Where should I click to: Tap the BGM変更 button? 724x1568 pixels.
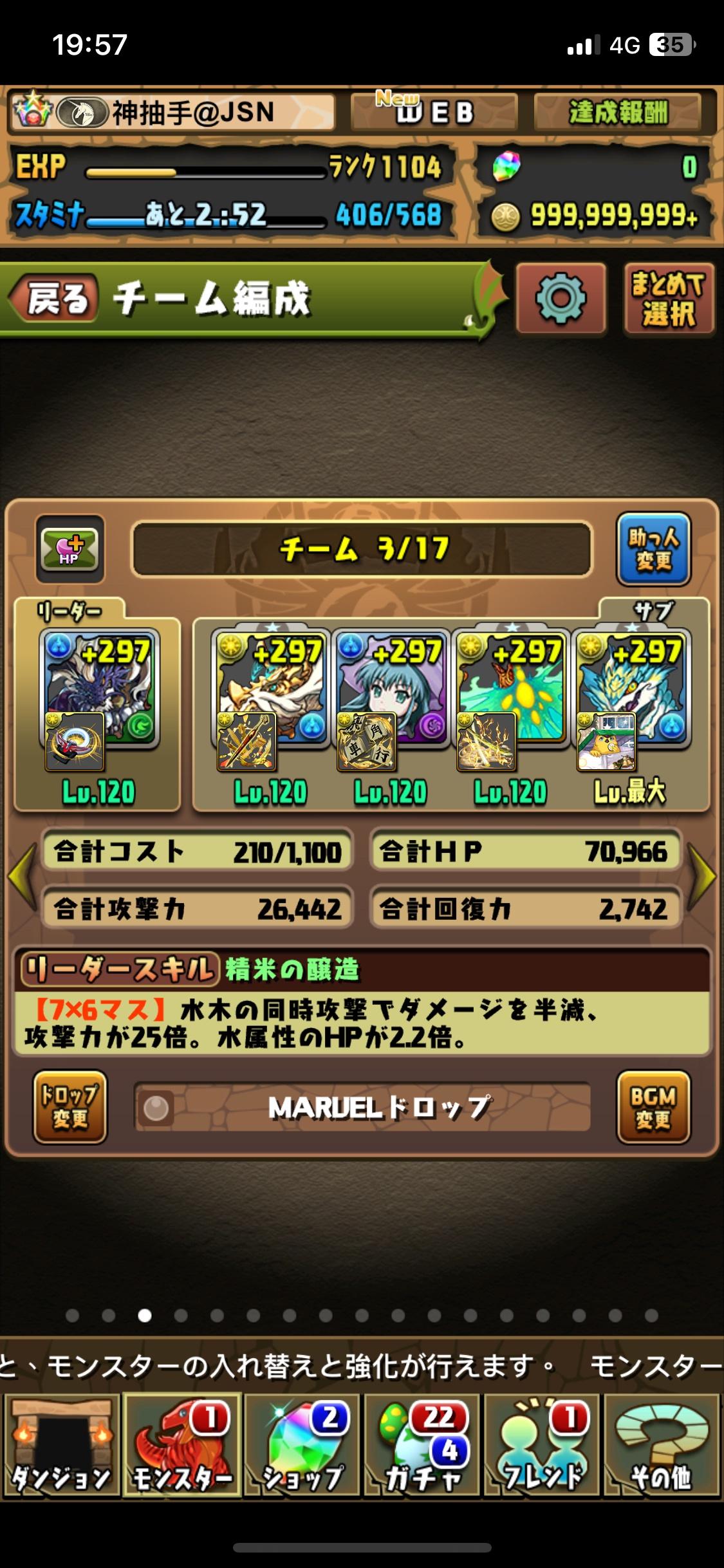tap(653, 1107)
